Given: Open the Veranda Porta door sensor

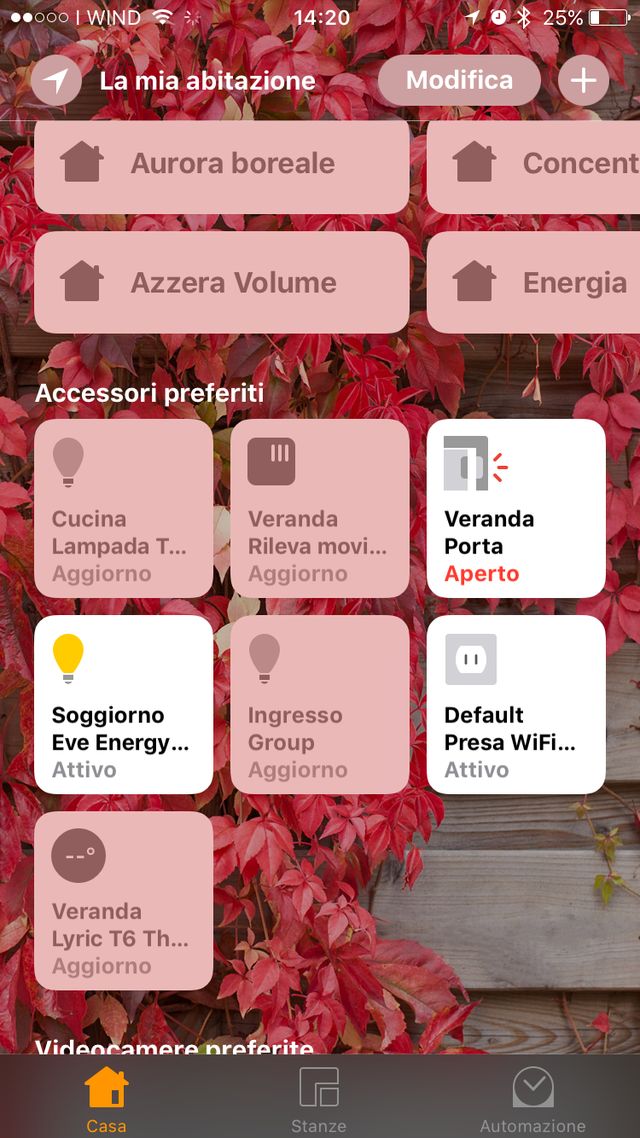Looking at the screenshot, I should (516, 508).
